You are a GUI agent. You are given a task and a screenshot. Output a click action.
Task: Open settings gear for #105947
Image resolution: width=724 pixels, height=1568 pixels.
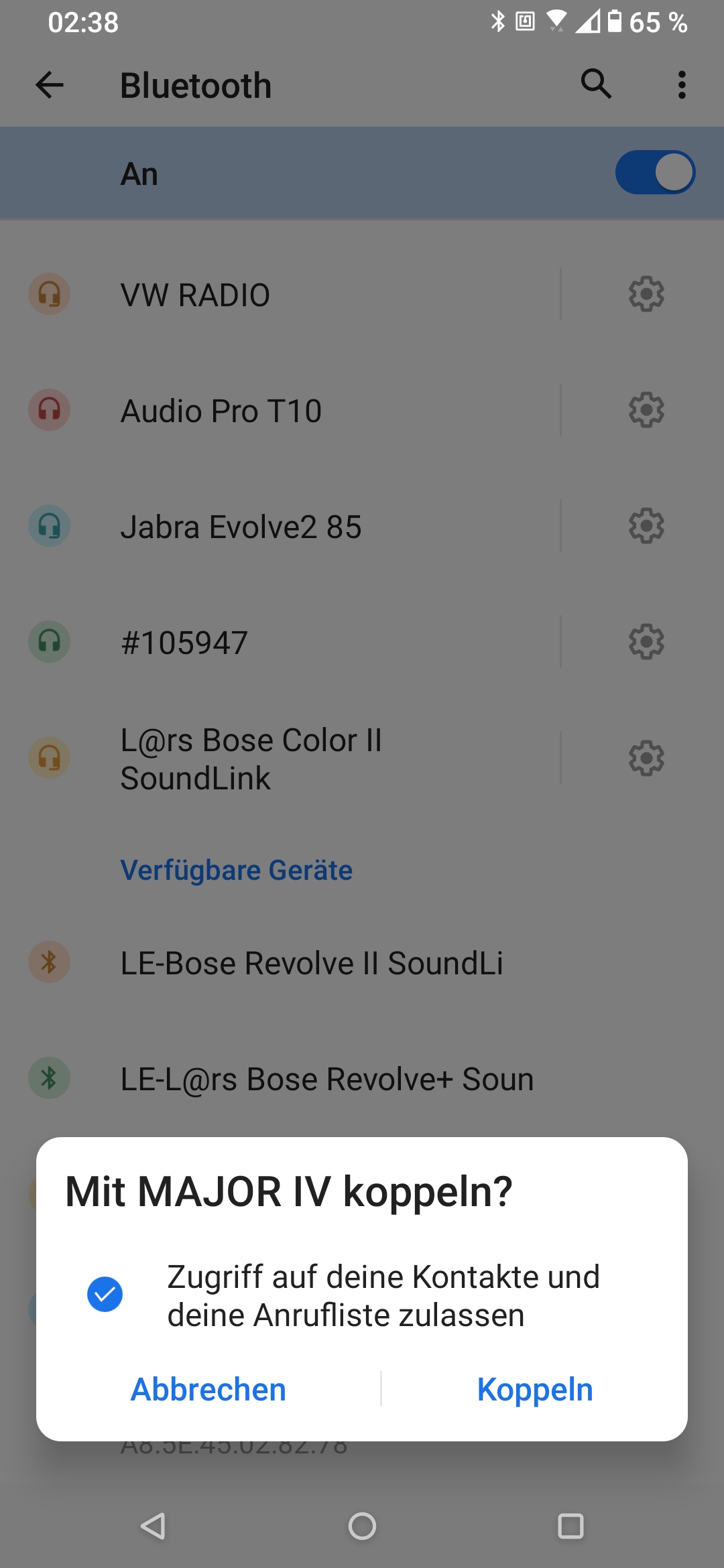point(646,642)
